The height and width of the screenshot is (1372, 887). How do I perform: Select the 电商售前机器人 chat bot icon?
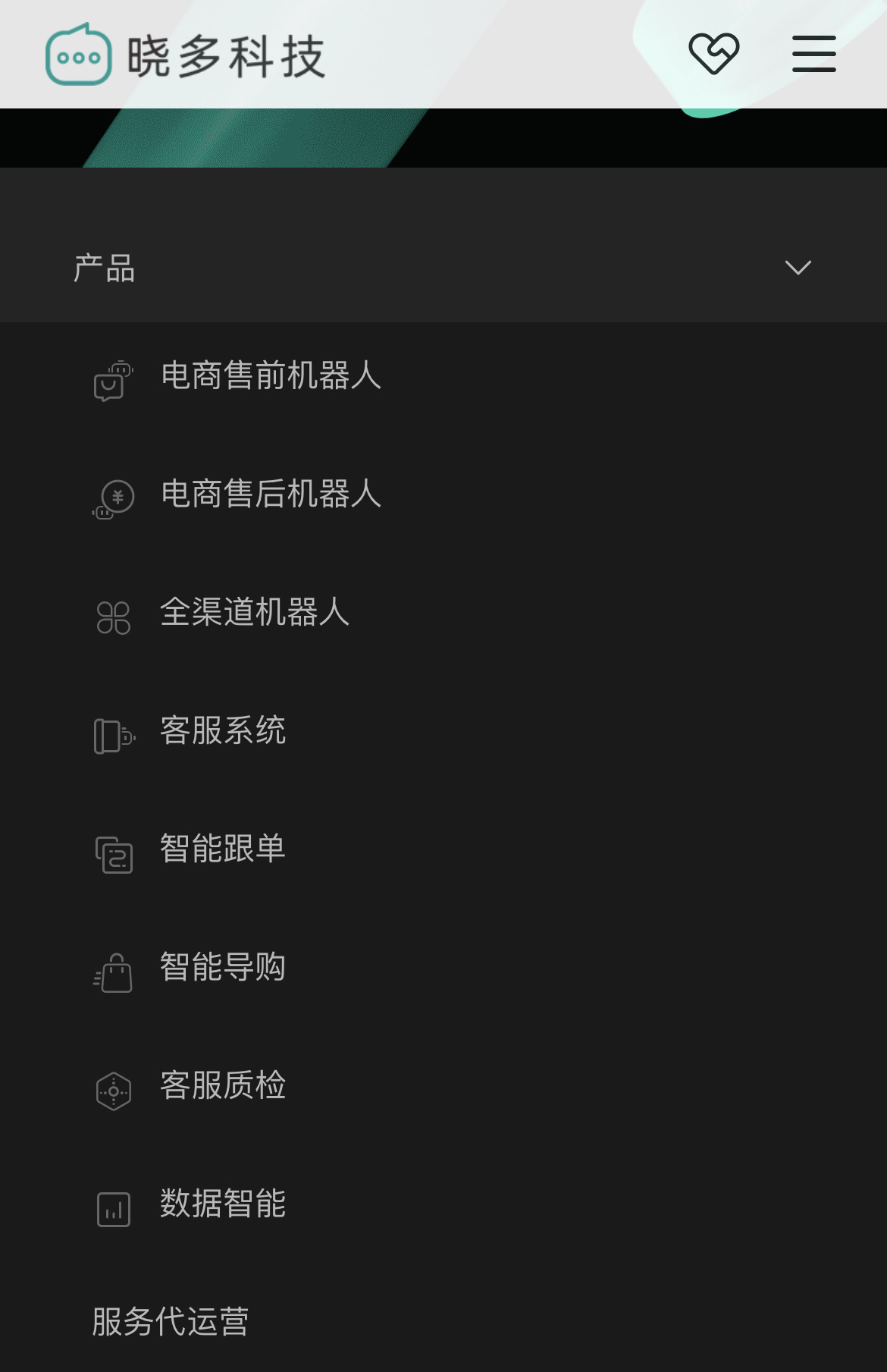tap(112, 379)
